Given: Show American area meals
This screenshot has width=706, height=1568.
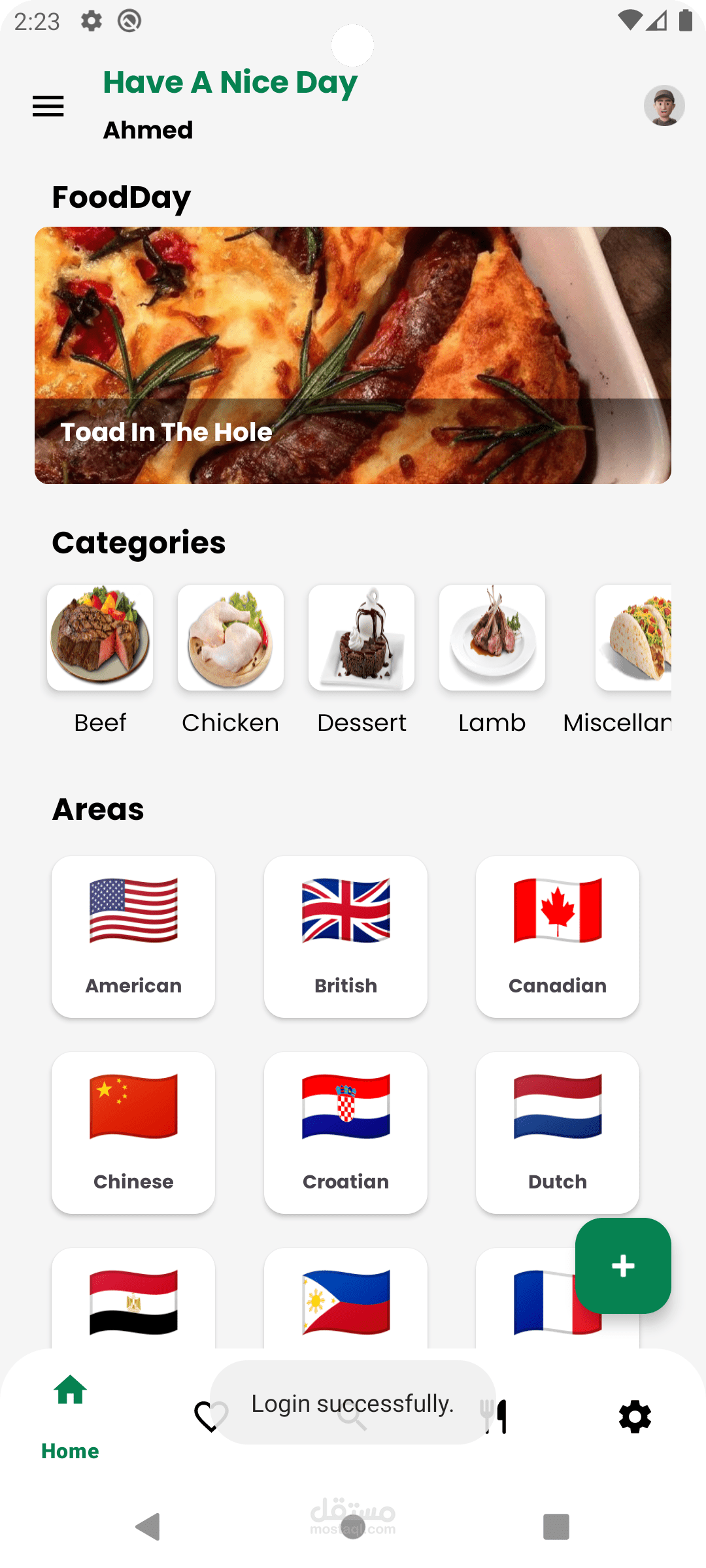Looking at the screenshot, I should point(133,936).
